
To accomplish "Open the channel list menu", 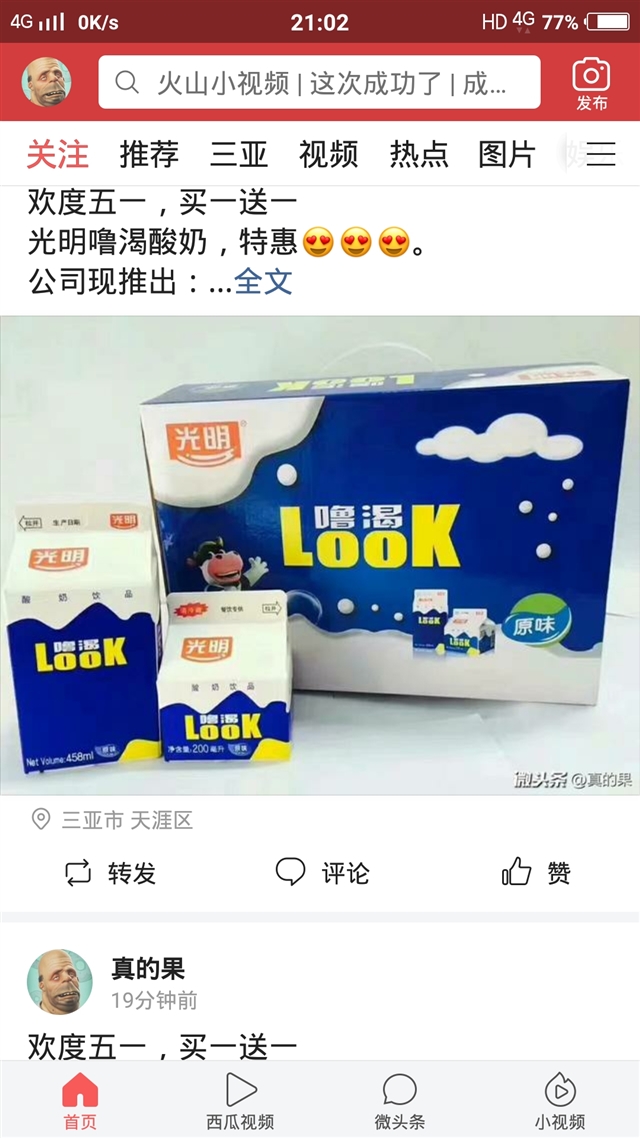I will [x=601, y=154].
